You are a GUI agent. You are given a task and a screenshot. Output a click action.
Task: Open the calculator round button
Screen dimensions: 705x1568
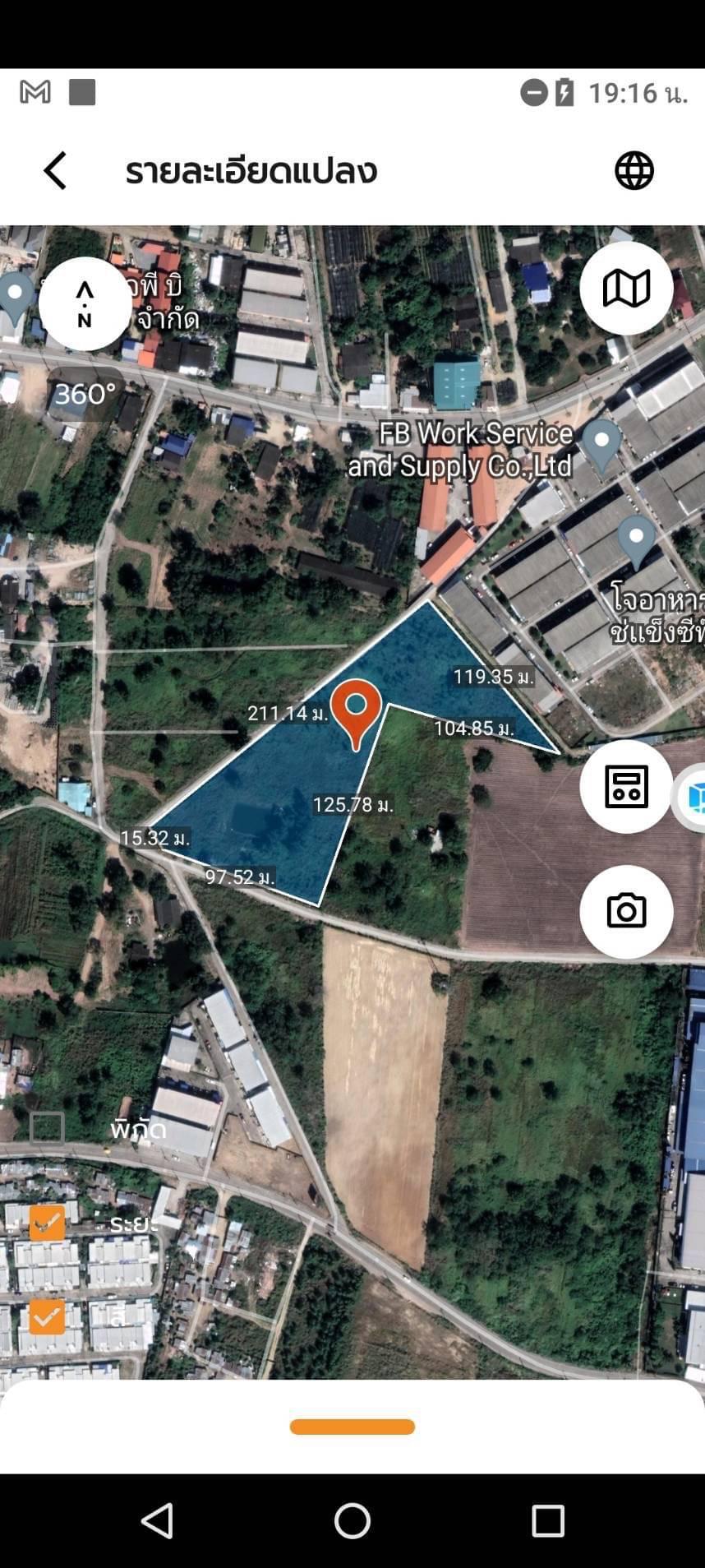[x=626, y=786]
